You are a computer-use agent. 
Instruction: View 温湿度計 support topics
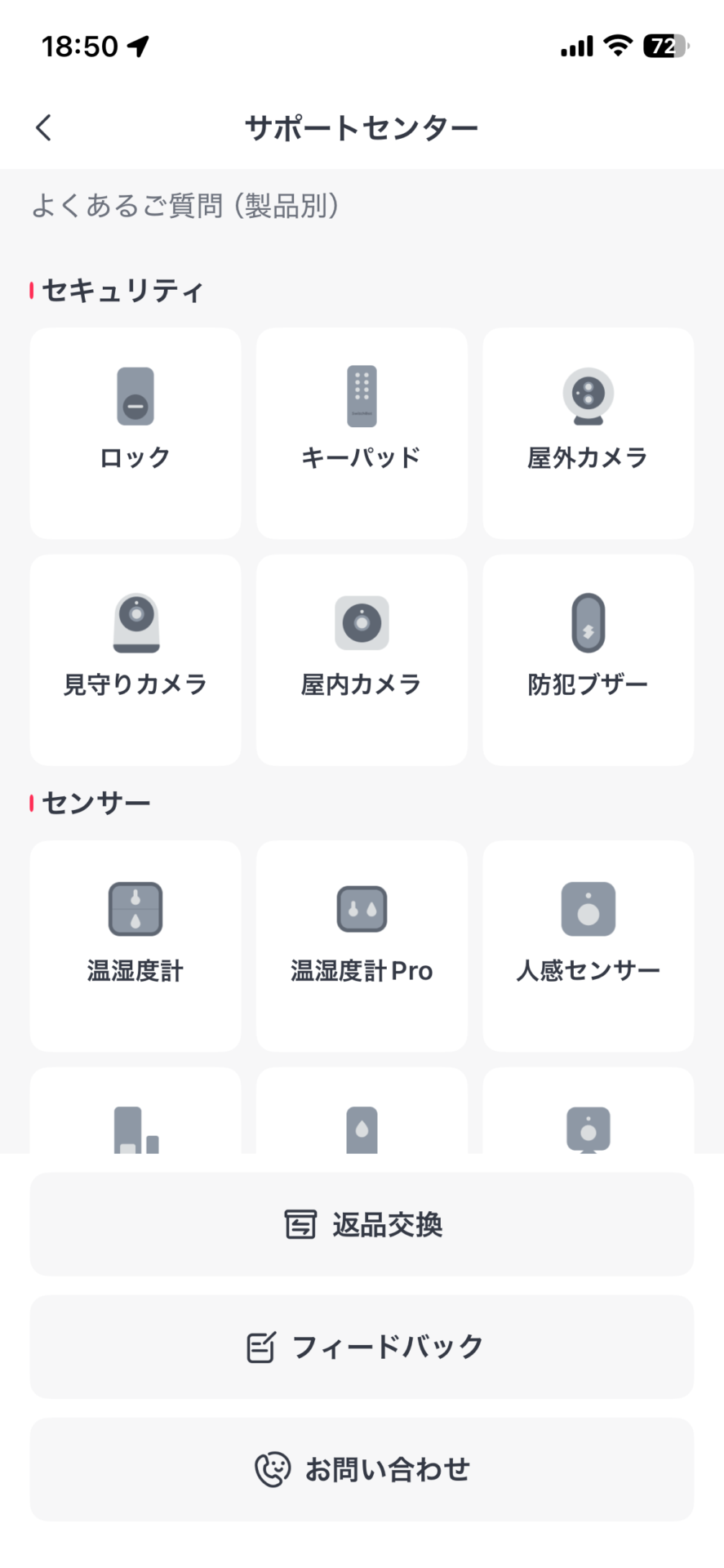(135, 946)
